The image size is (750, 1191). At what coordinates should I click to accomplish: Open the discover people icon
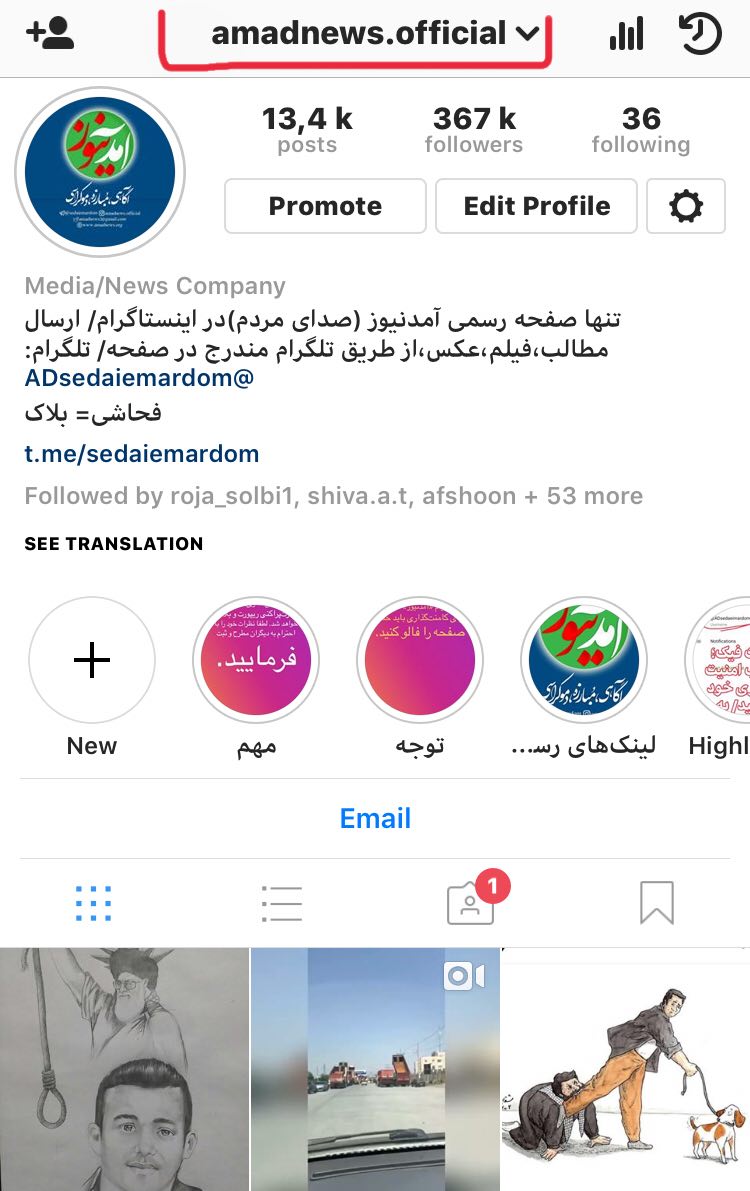click(51, 34)
